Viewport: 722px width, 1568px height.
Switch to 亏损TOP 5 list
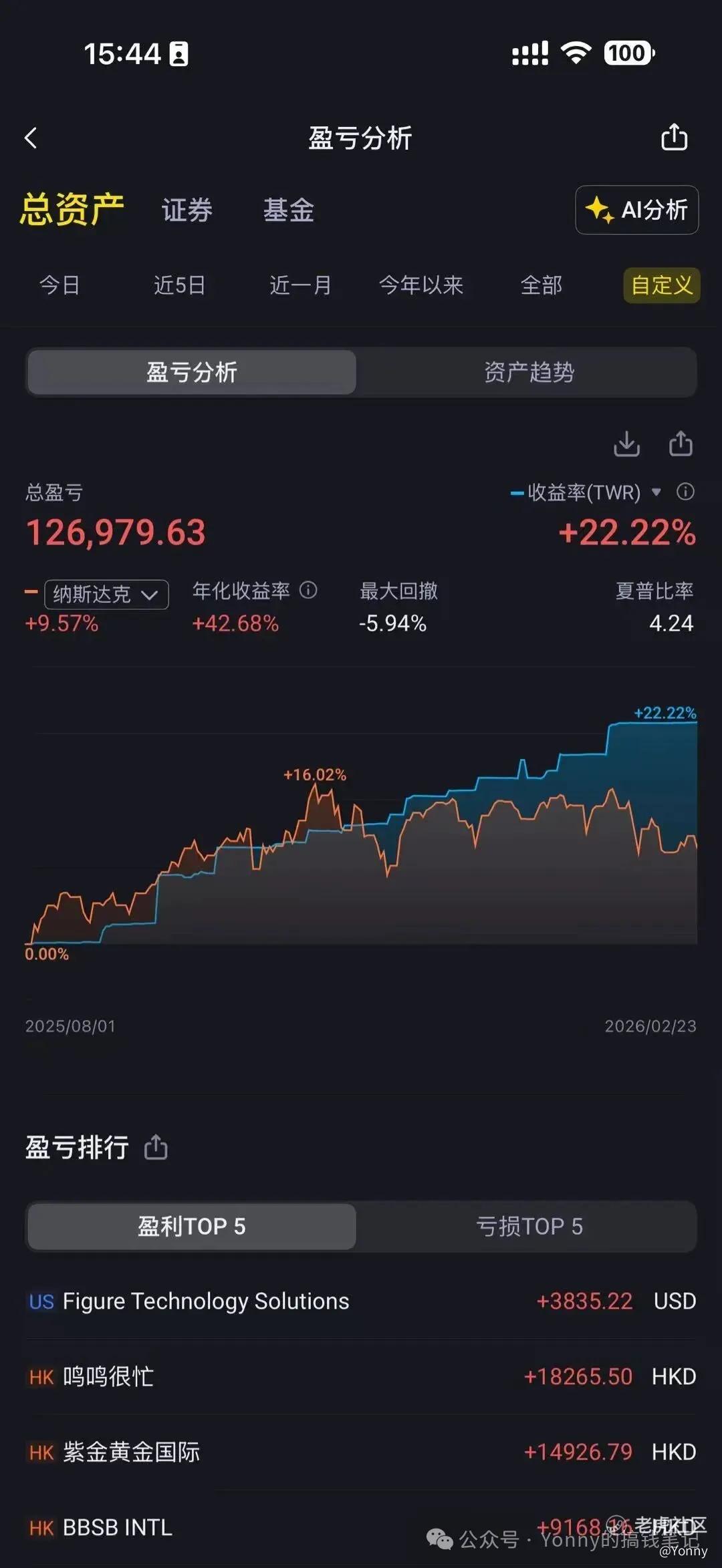pos(528,1226)
